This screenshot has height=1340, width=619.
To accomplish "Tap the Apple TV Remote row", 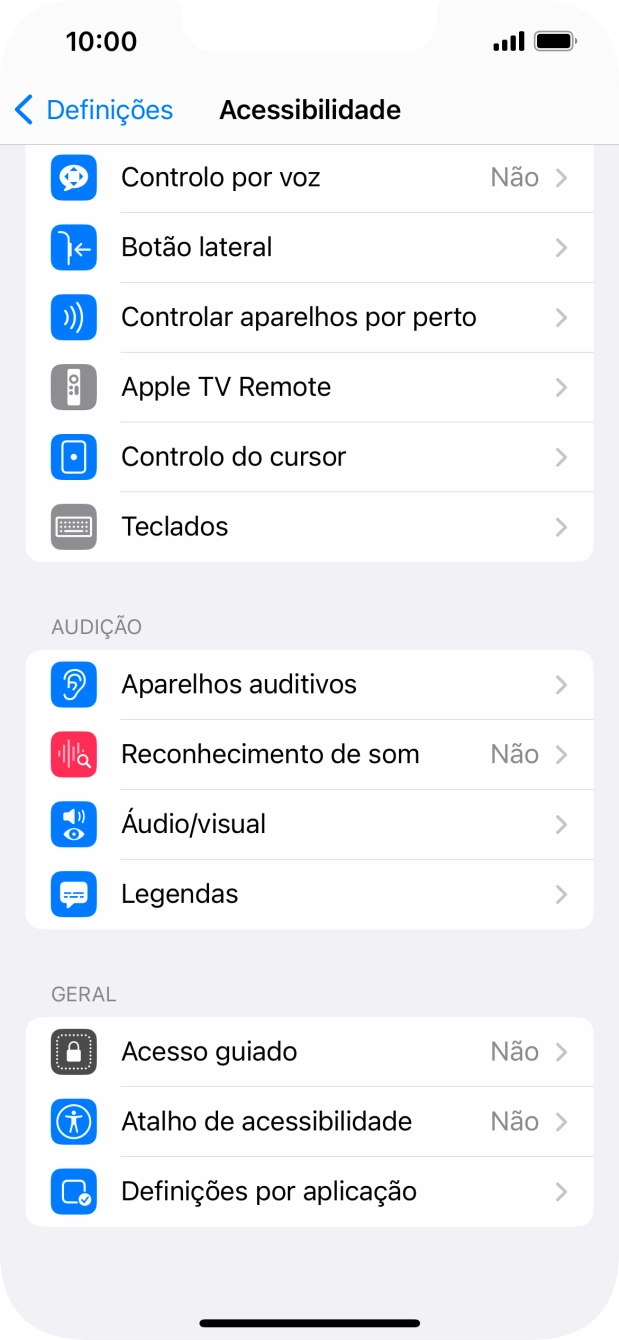I will click(310, 387).
